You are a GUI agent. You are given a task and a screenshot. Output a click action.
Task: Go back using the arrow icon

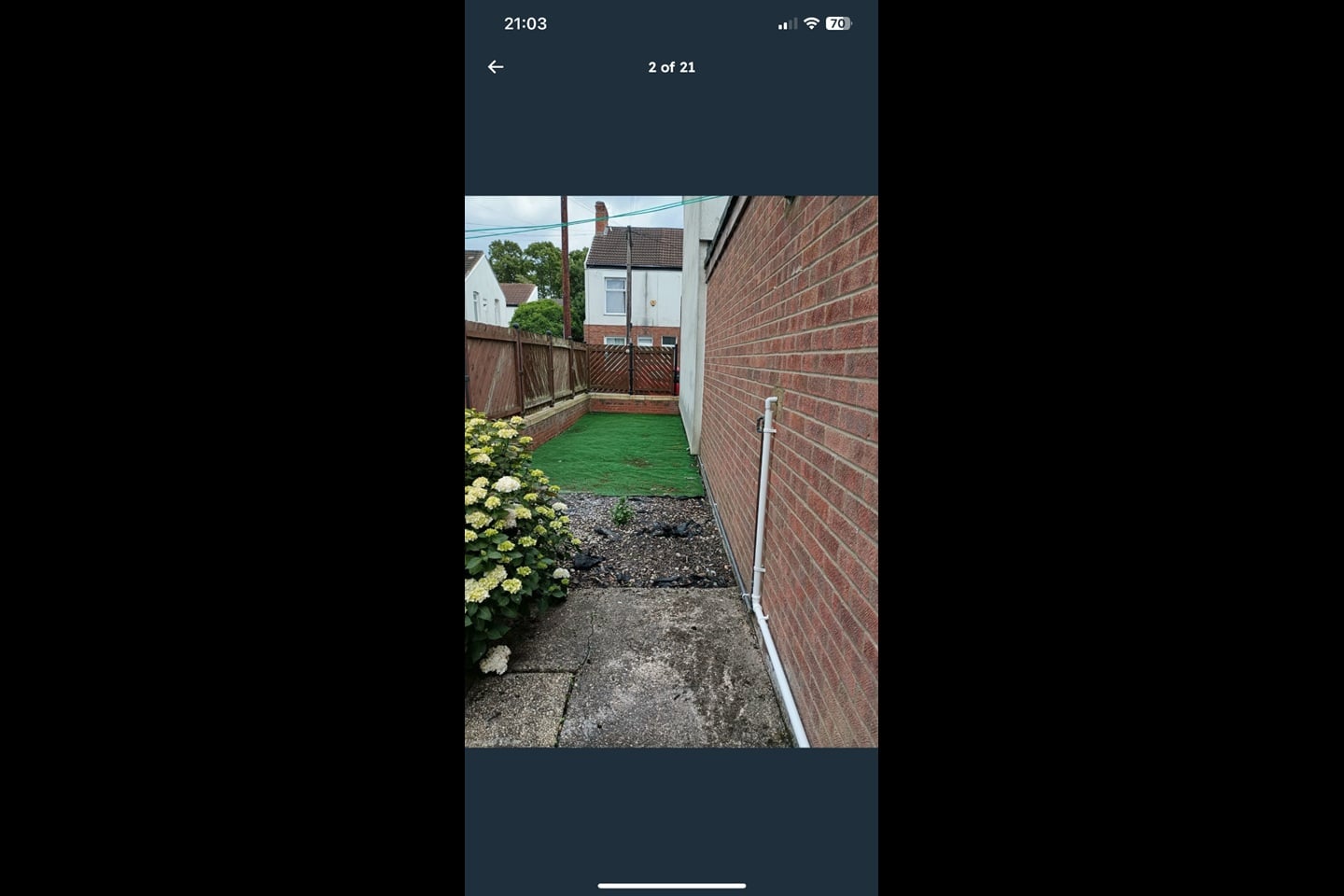(496, 67)
